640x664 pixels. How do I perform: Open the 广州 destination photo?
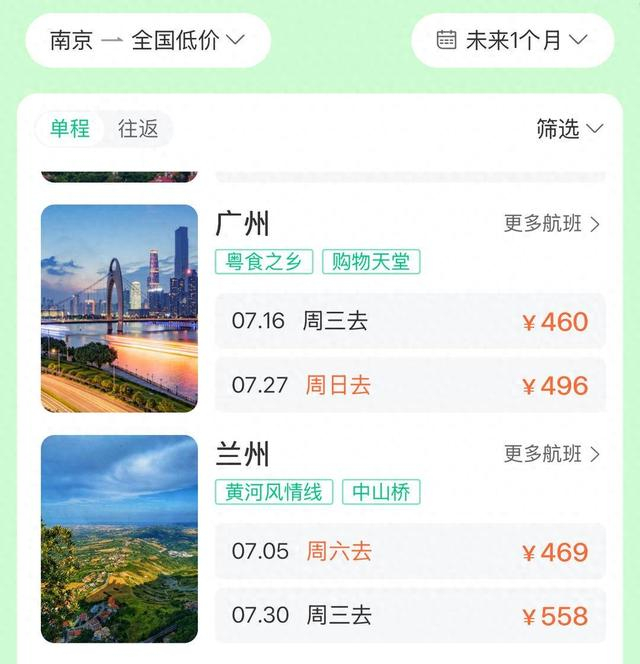tap(119, 308)
